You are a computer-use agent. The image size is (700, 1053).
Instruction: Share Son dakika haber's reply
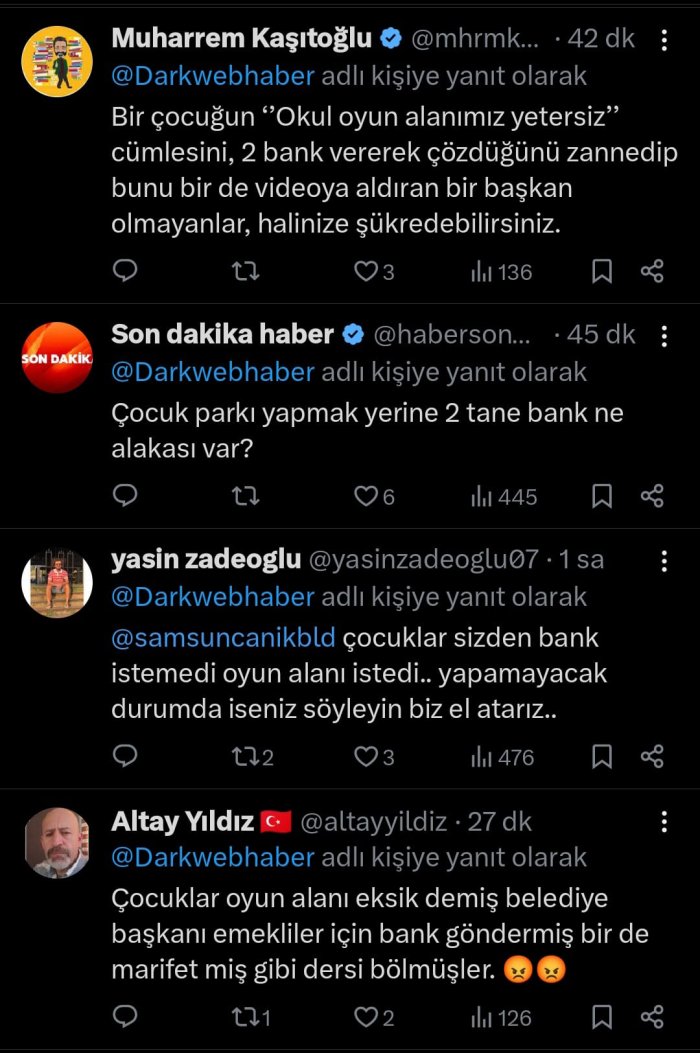[652, 496]
